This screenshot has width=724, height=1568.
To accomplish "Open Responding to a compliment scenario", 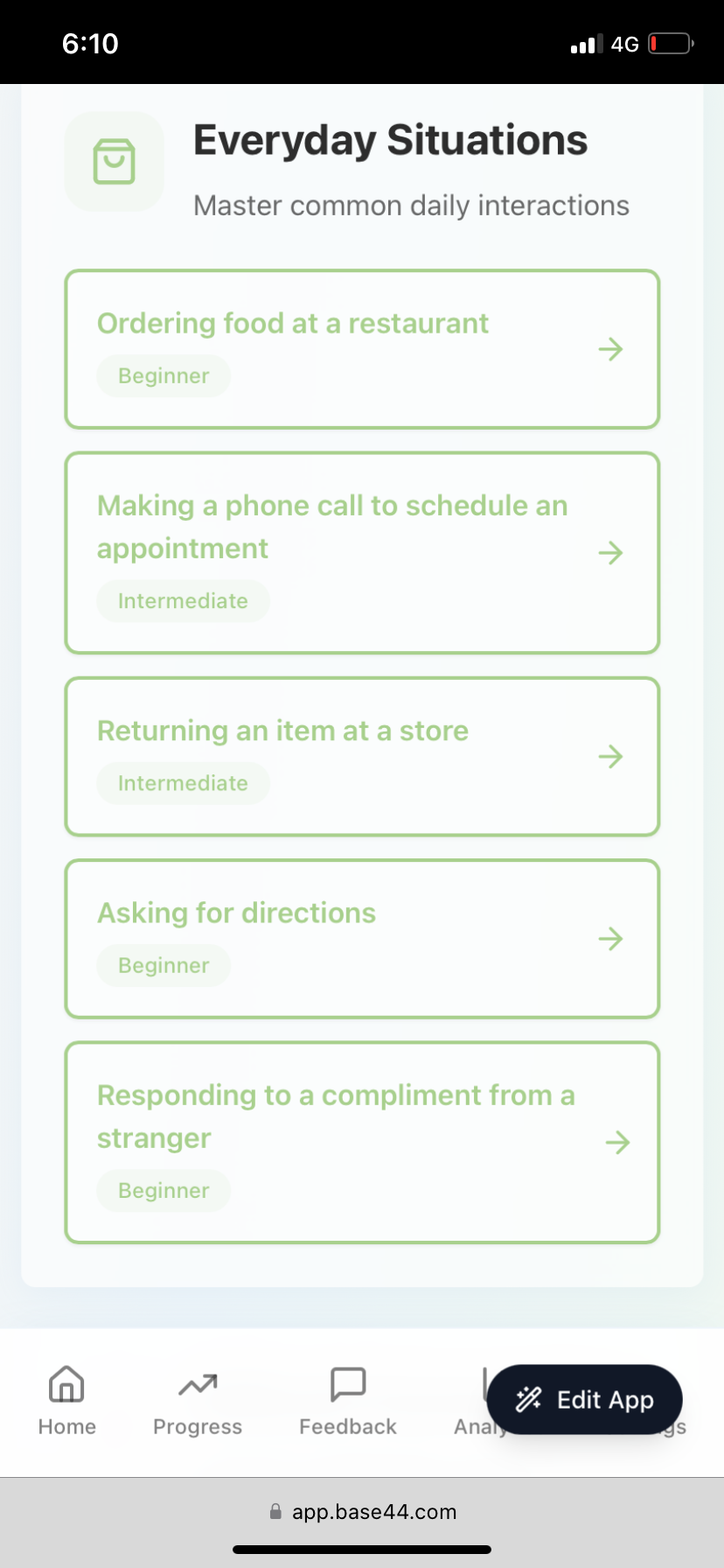I will (361, 1141).
